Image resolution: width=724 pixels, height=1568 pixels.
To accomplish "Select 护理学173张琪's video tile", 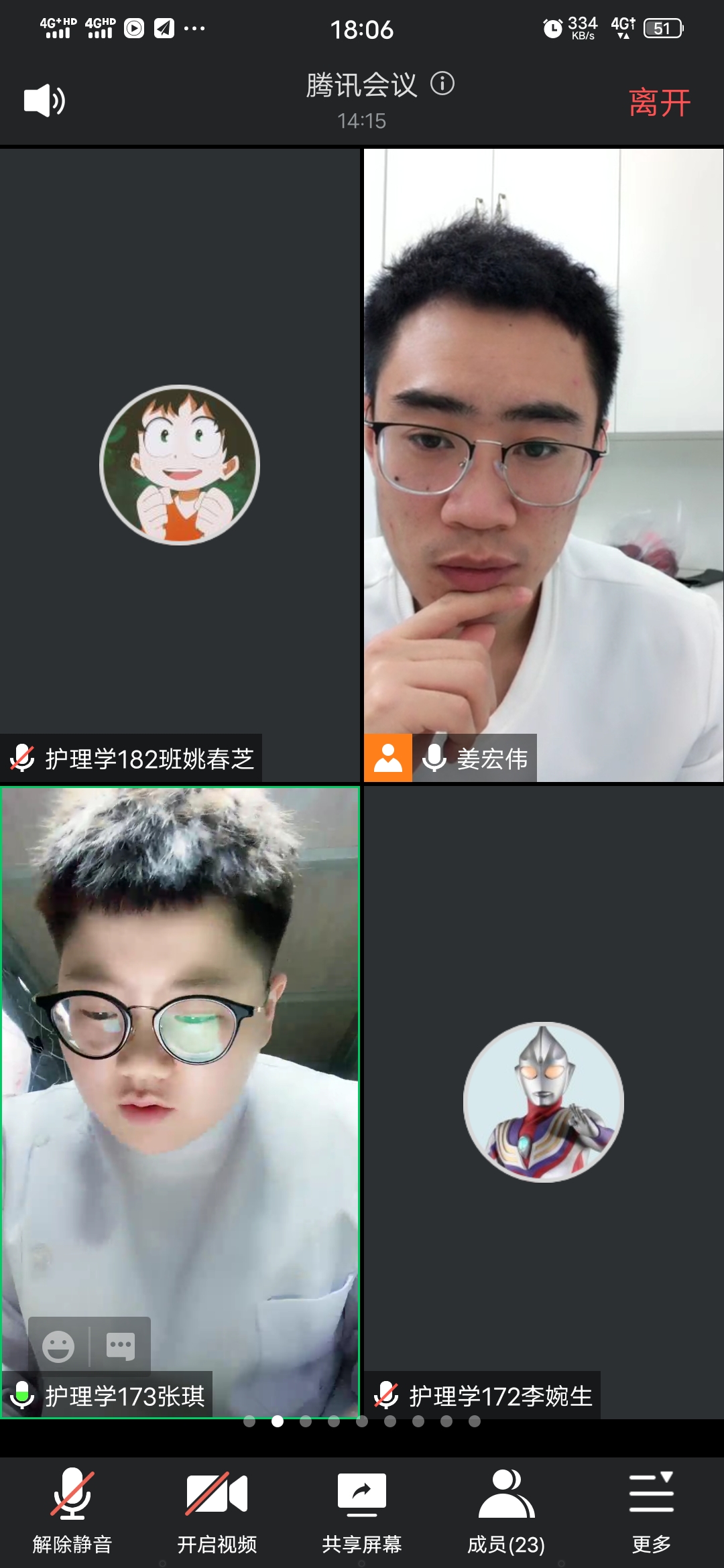I will click(180, 1072).
